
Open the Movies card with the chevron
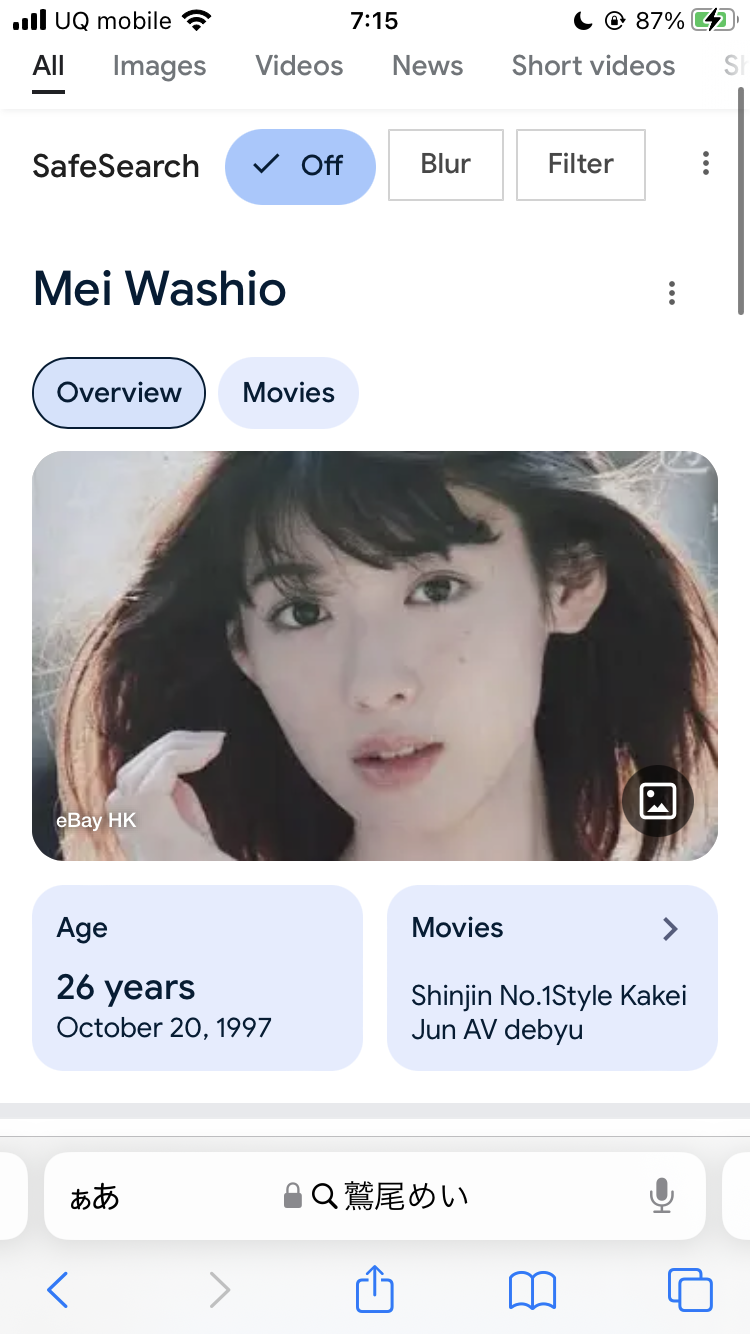pos(552,977)
